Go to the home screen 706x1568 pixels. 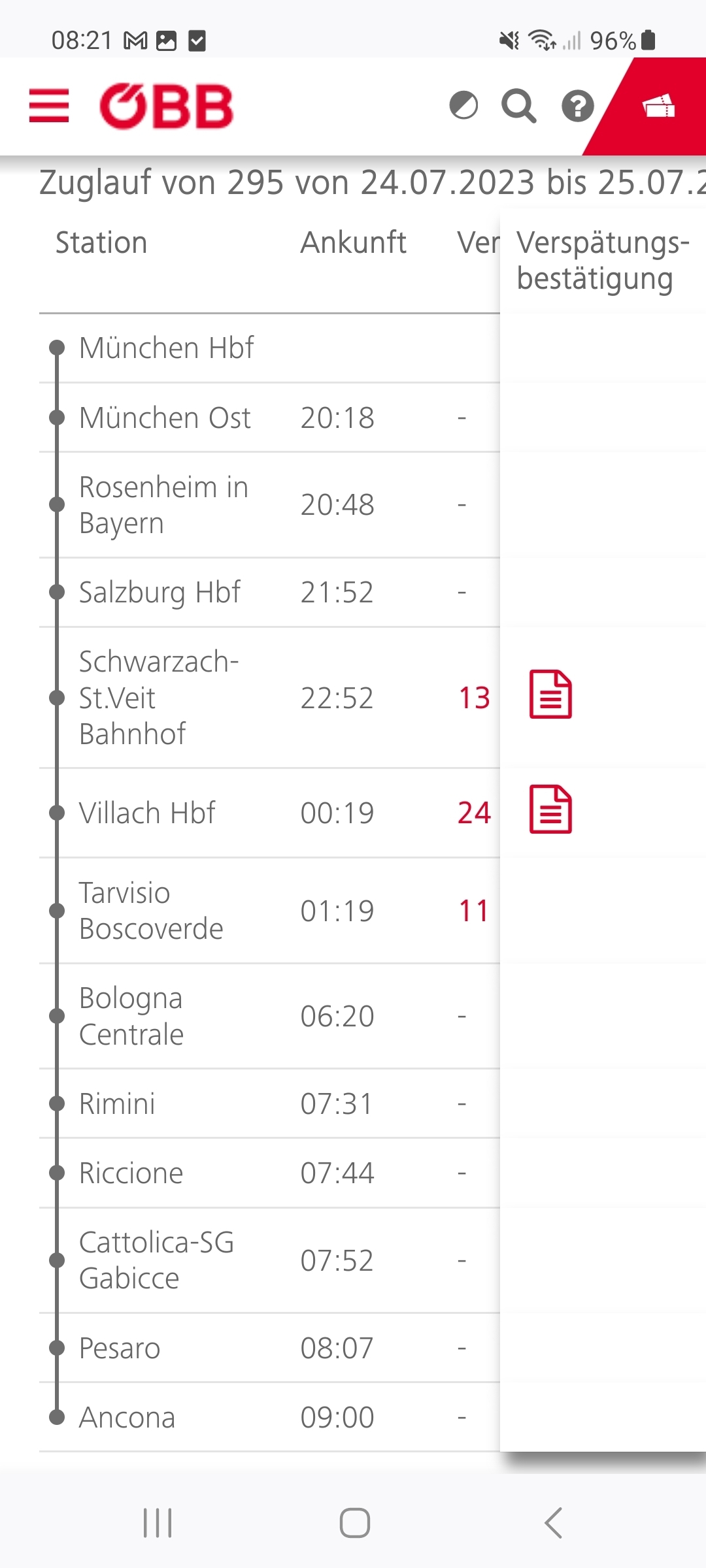[x=354, y=1523]
